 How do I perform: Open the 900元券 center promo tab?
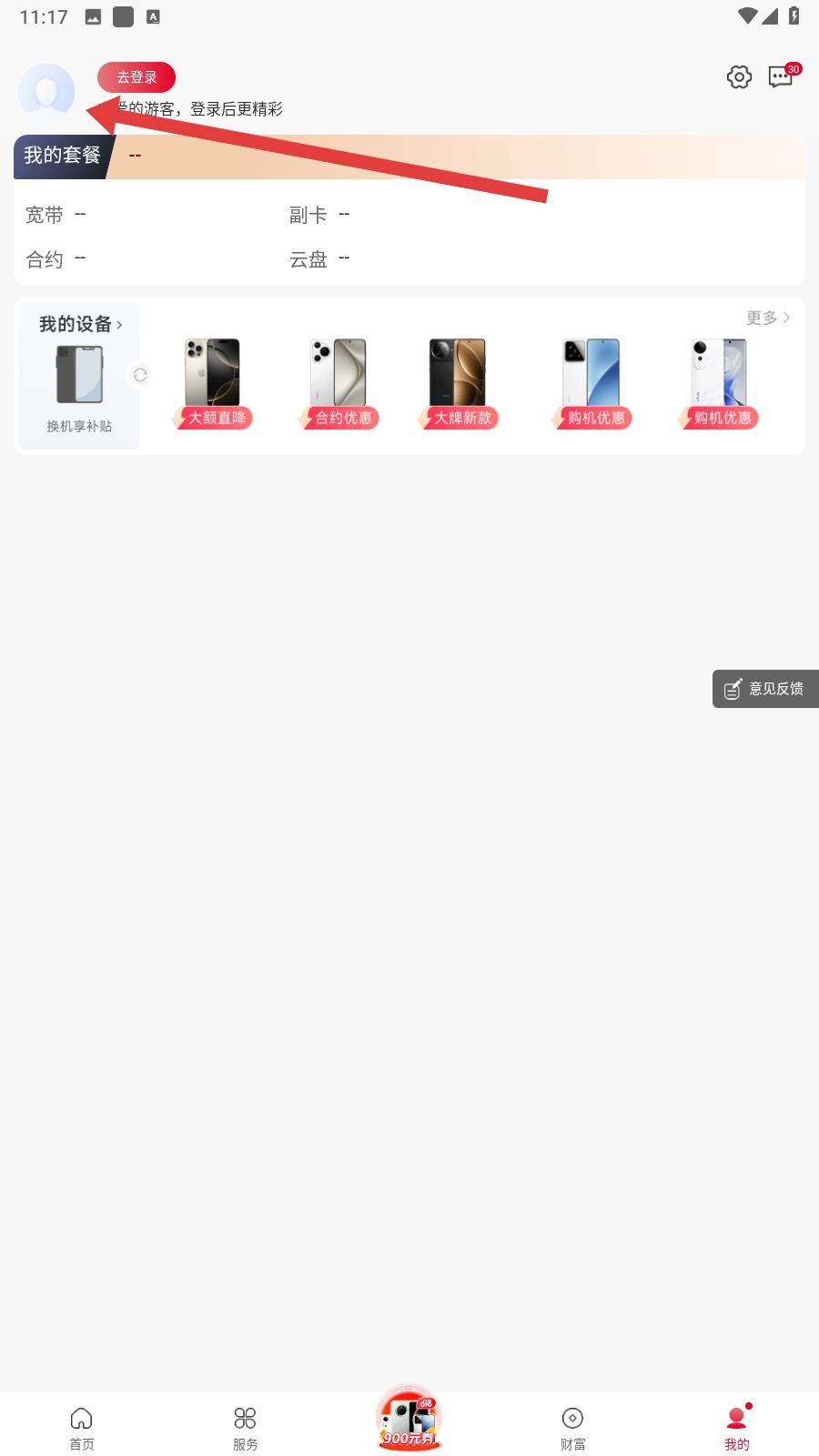click(409, 1420)
